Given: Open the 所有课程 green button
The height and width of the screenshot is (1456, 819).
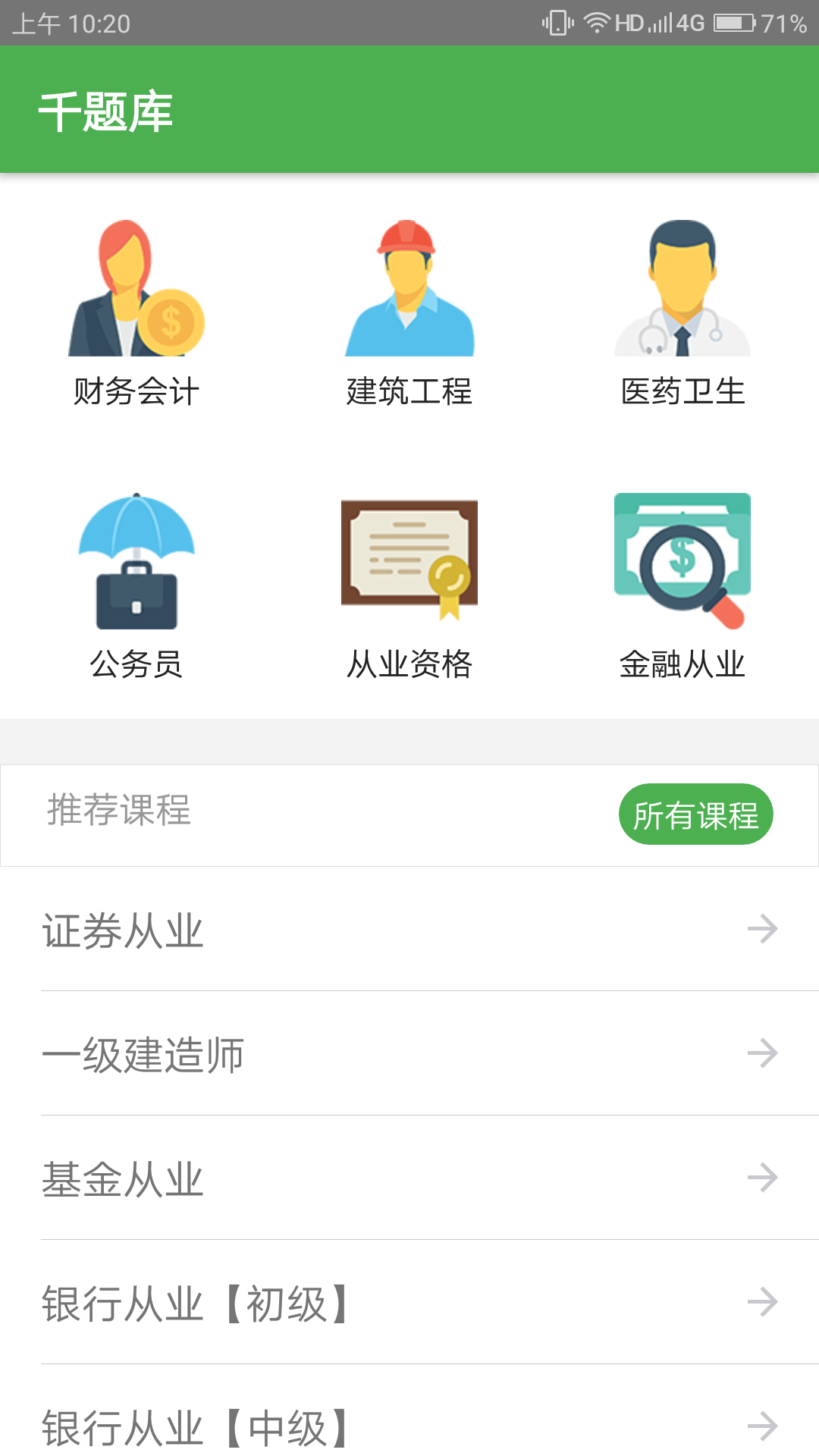Looking at the screenshot, I should [x=696, y=814].
